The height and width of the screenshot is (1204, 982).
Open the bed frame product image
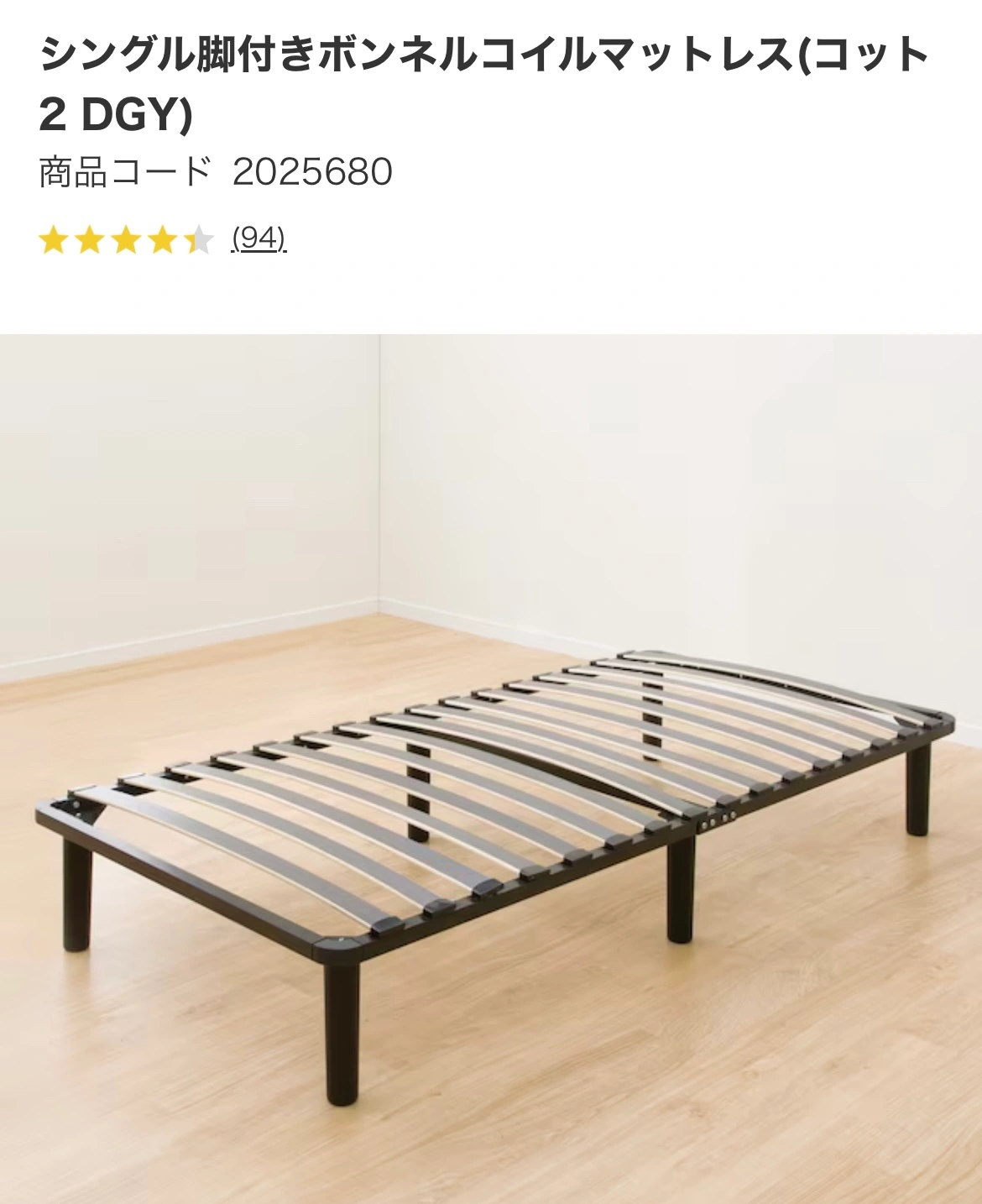pyautogui.click(x=491, y=768)
